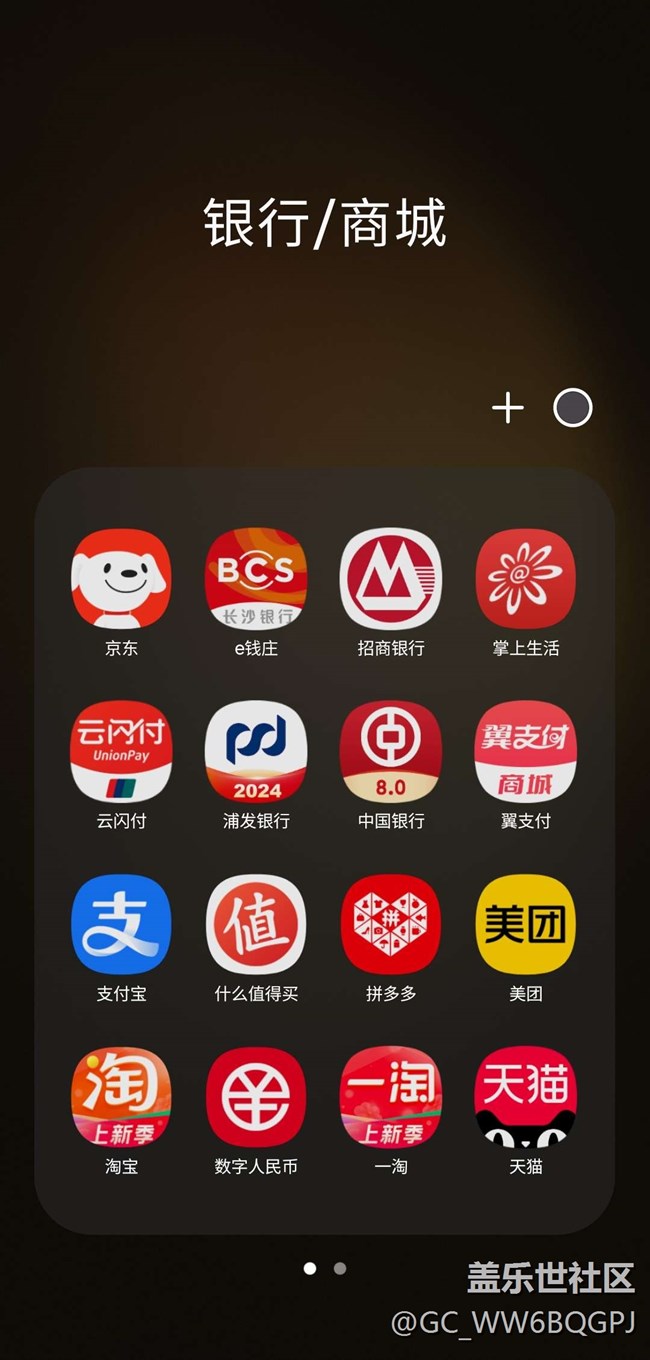
Task: Rename the 银行/商城 folder title
Action: click(x=325, y=223)
